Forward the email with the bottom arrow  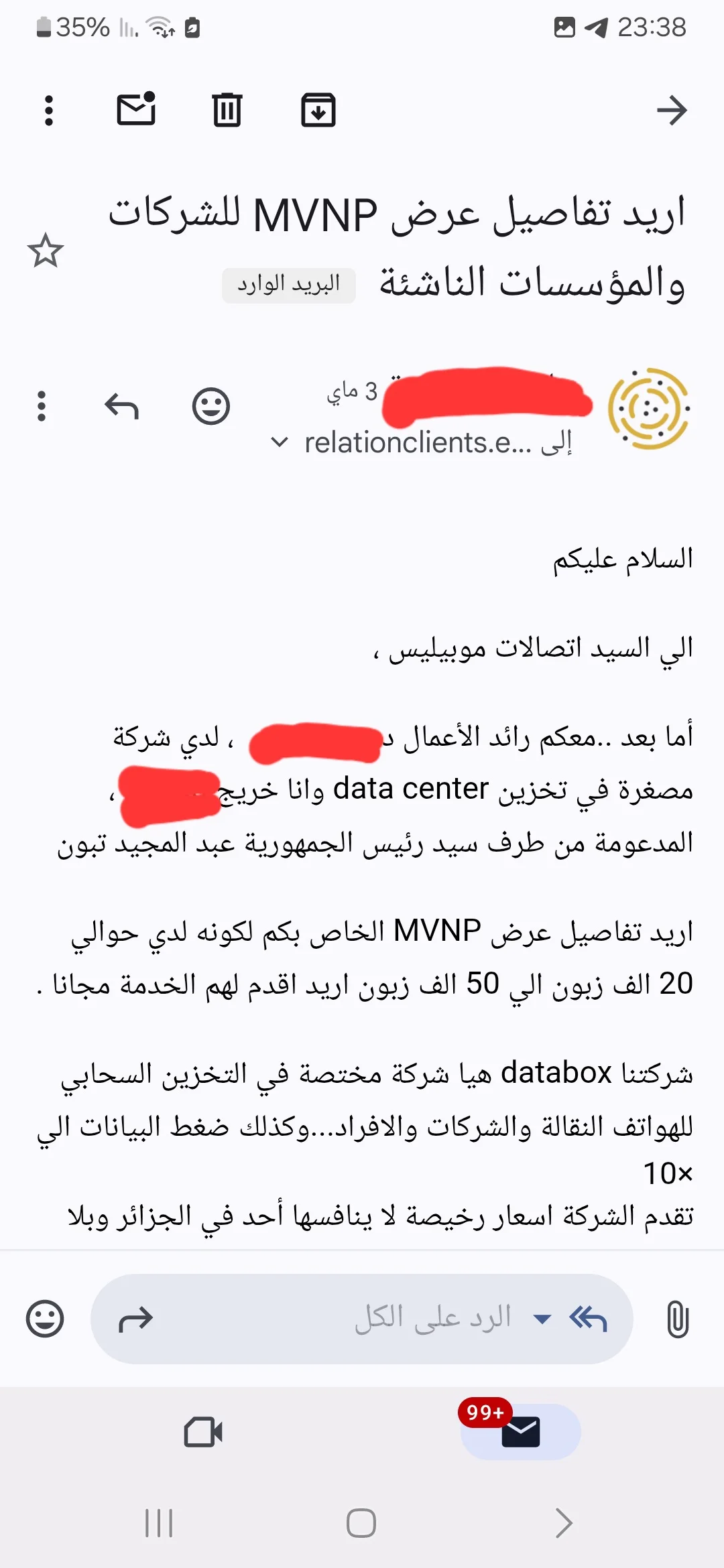[136, 1319]
